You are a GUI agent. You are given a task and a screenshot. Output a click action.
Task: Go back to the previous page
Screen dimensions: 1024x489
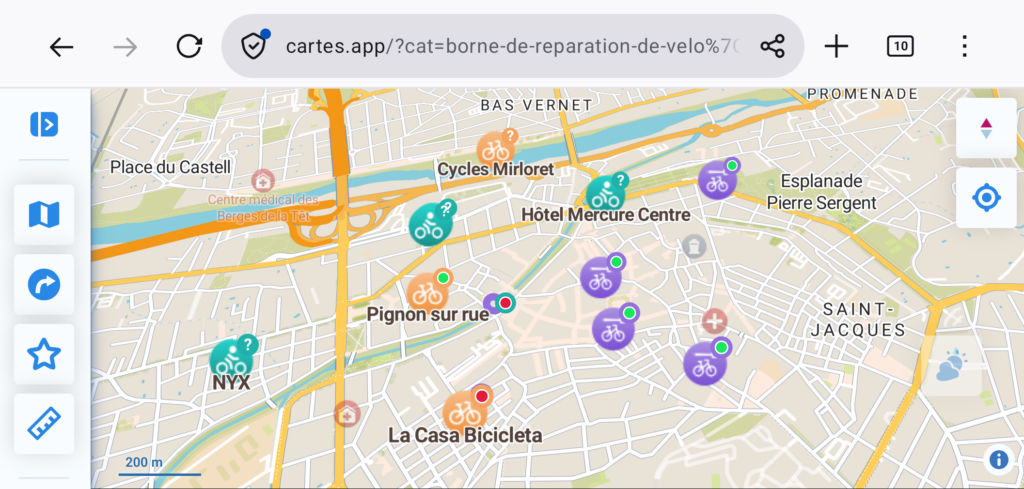[x=62, y=46]
